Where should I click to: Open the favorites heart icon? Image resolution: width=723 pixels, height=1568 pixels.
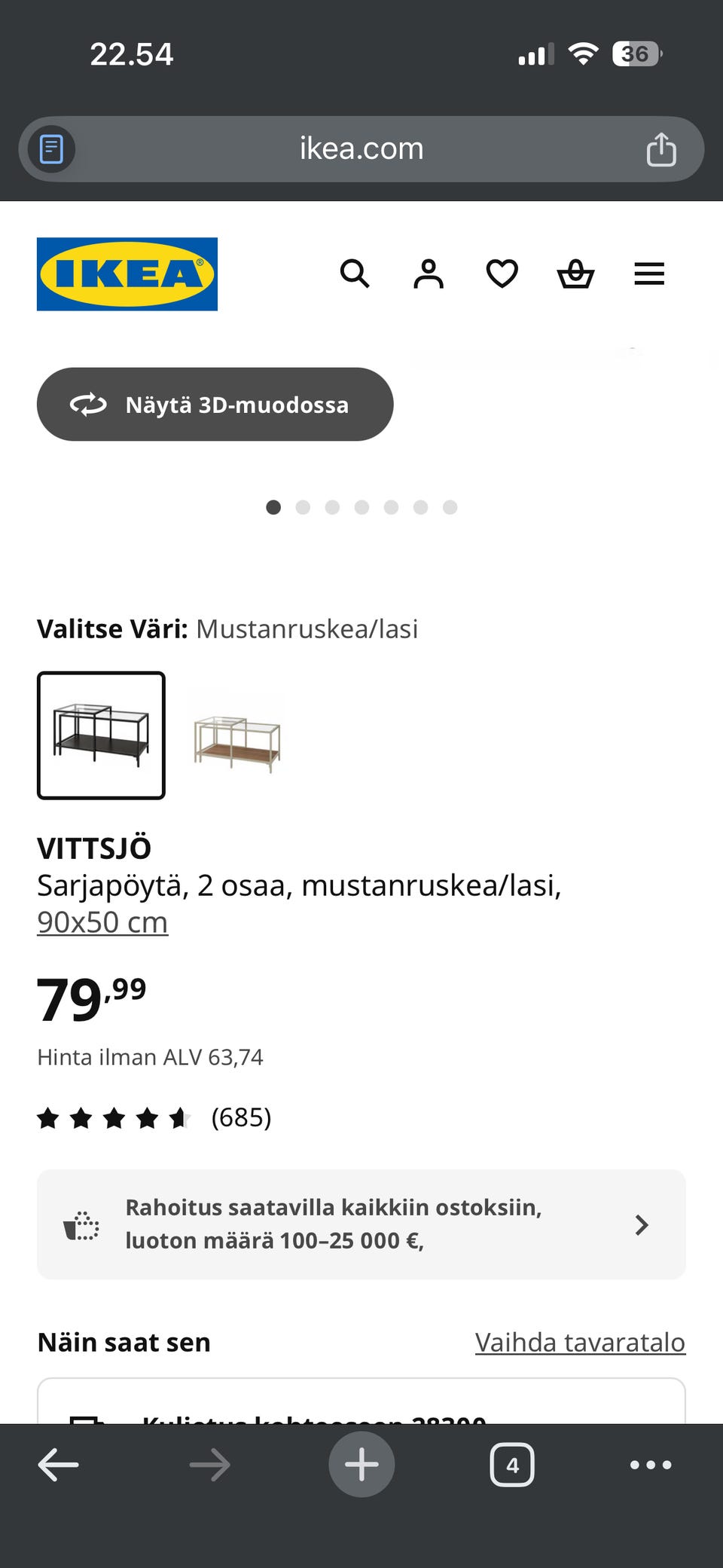[501, 274]
